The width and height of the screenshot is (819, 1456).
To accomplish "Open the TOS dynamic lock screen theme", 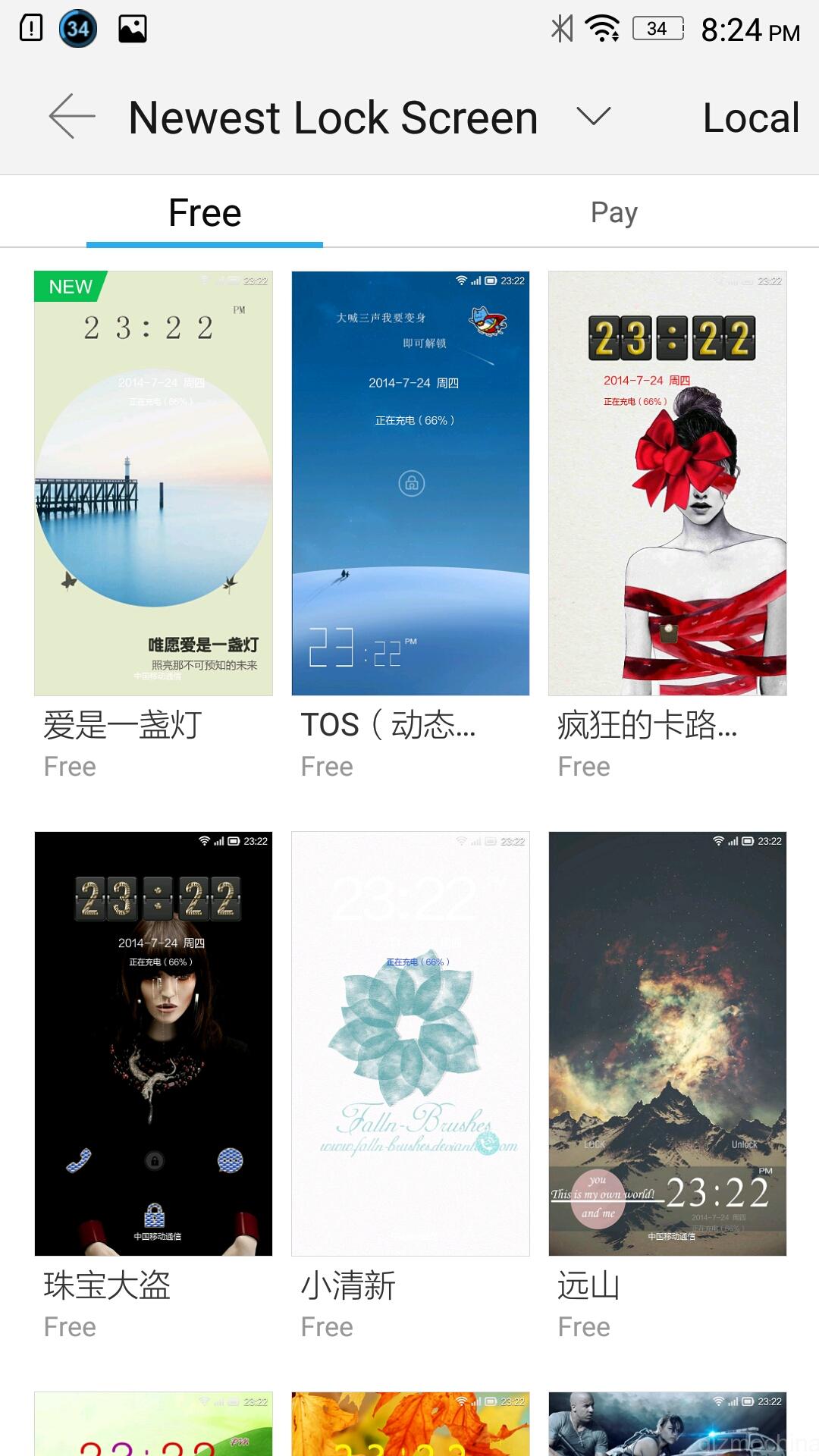I will pyautogui.click(x=410, y=483).
